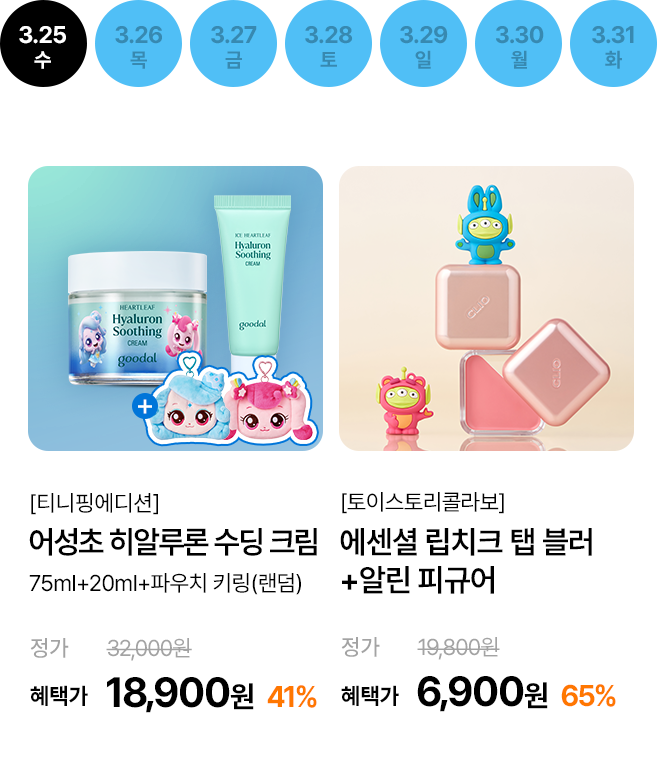Switch to the 3.26 date tab
The width and height of the screenshot is (662, 759).
[138, 46]
